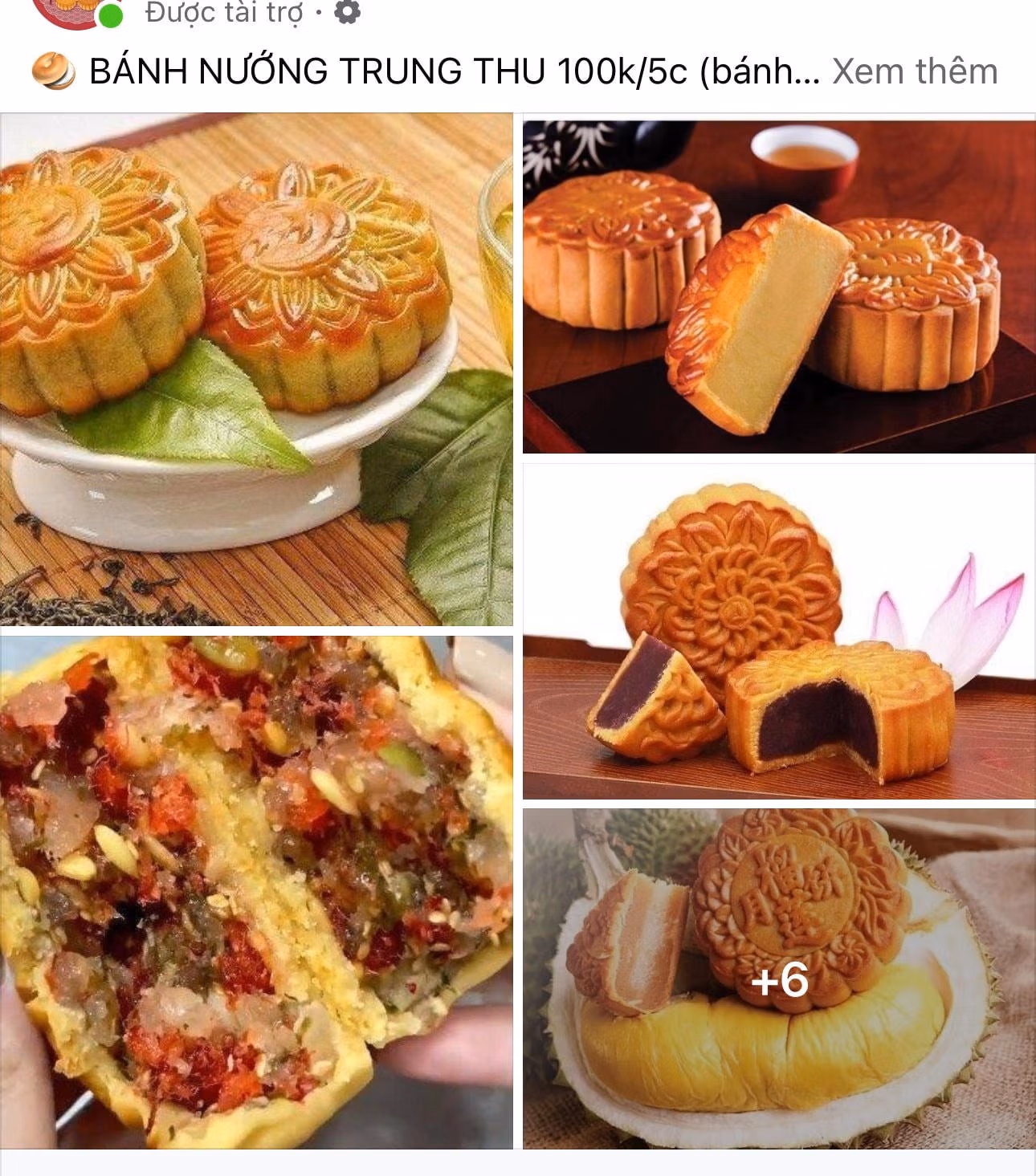Expand post text with Xem thêm
The height and width of the screenshot is (1176, 1036).
click(915, 71)
